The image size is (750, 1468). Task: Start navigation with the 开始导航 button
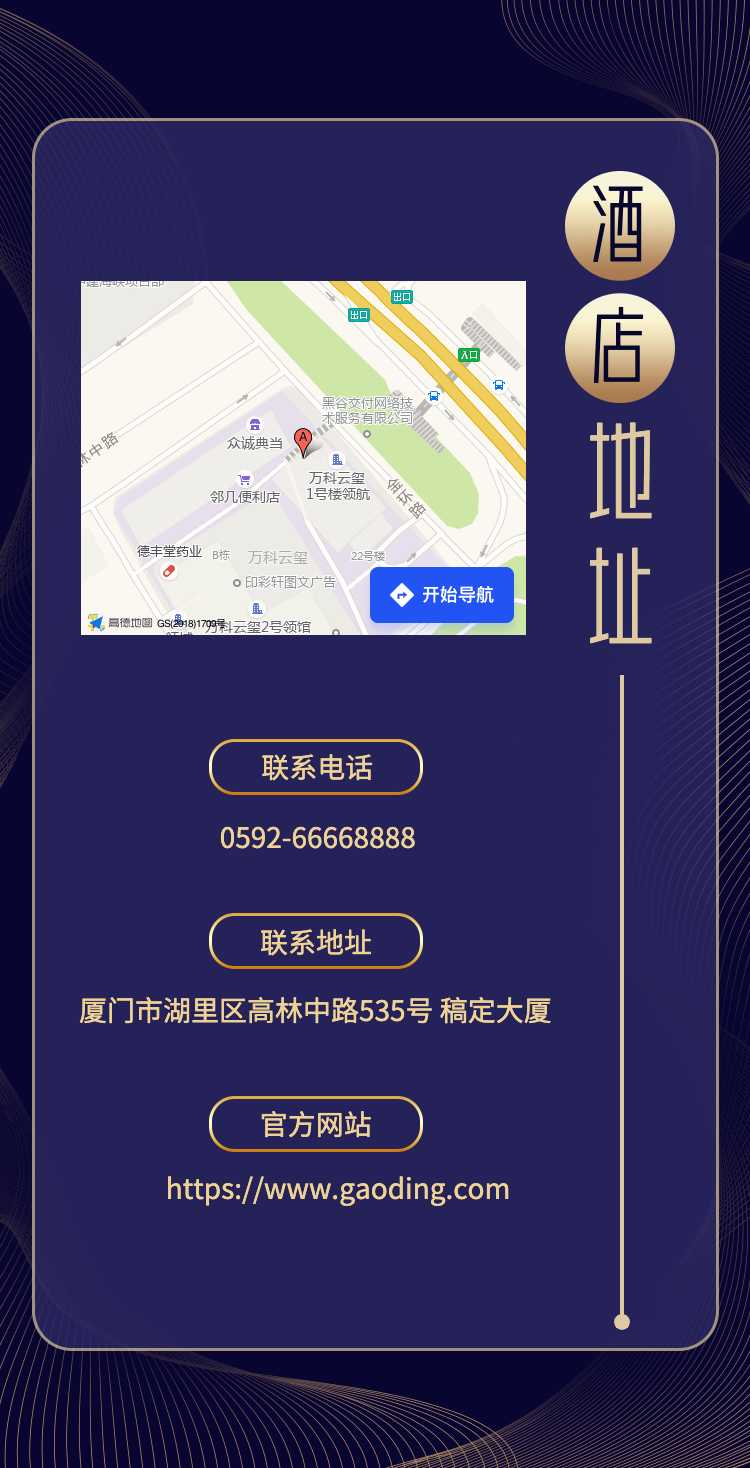(x=442, y=595)
